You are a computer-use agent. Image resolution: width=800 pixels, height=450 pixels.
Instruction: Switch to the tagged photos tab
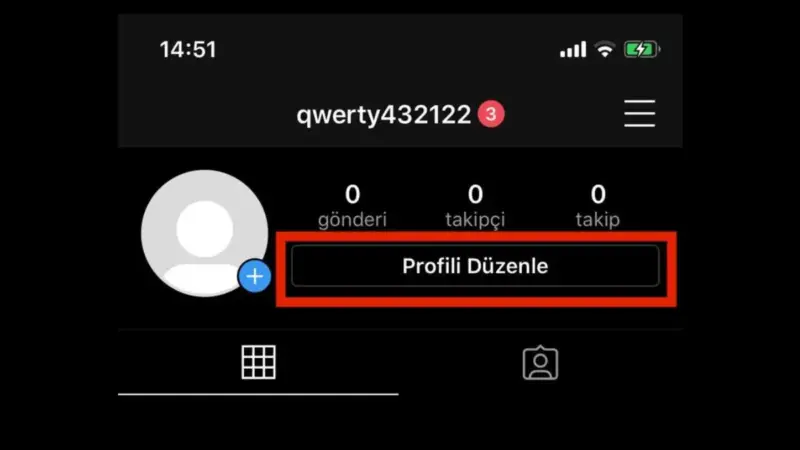540,362
